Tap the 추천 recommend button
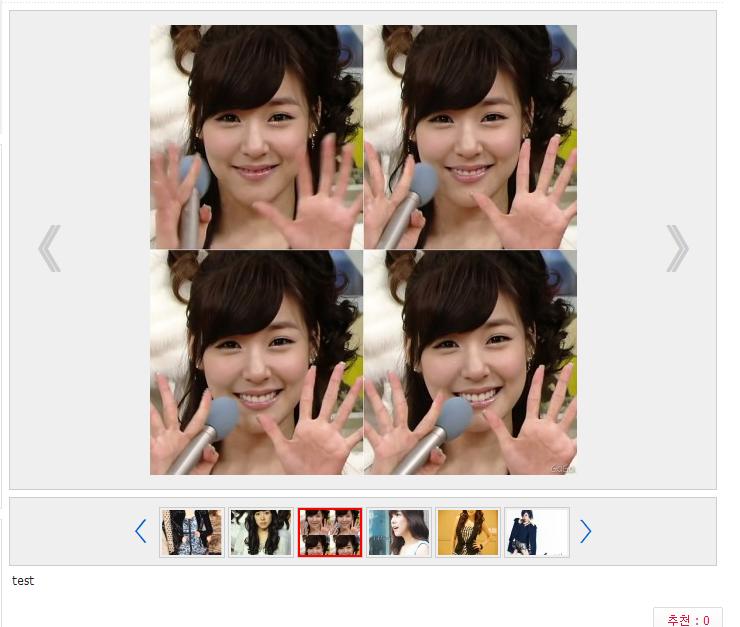This screenshot has width=740, height=627. (688, 619)
